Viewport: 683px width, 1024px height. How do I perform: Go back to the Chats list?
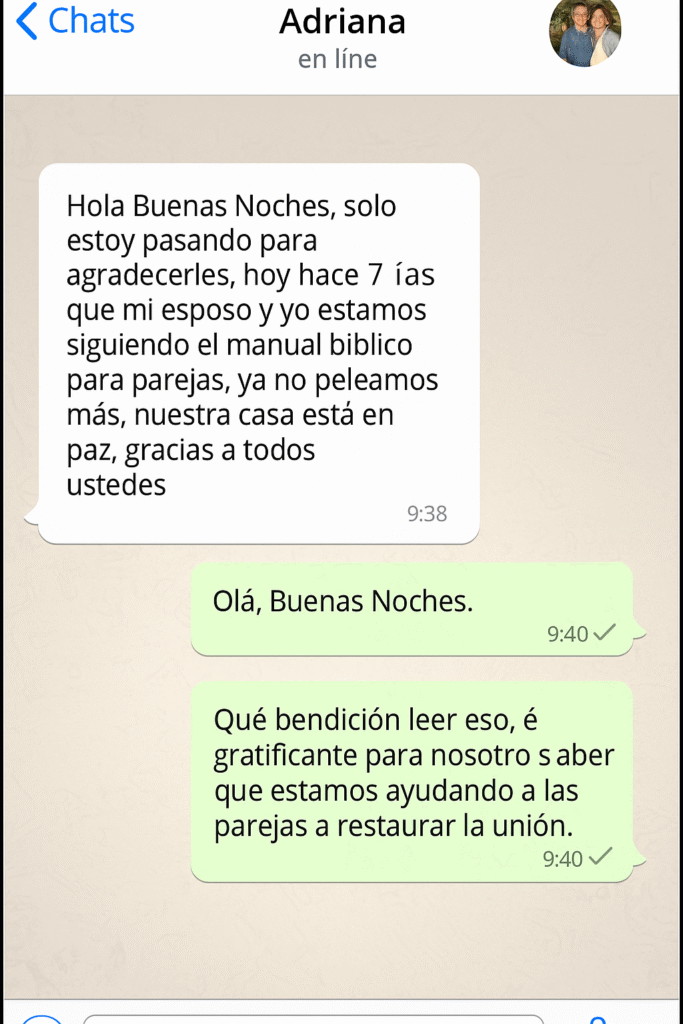pyautogui.click(x=75, y=21)
